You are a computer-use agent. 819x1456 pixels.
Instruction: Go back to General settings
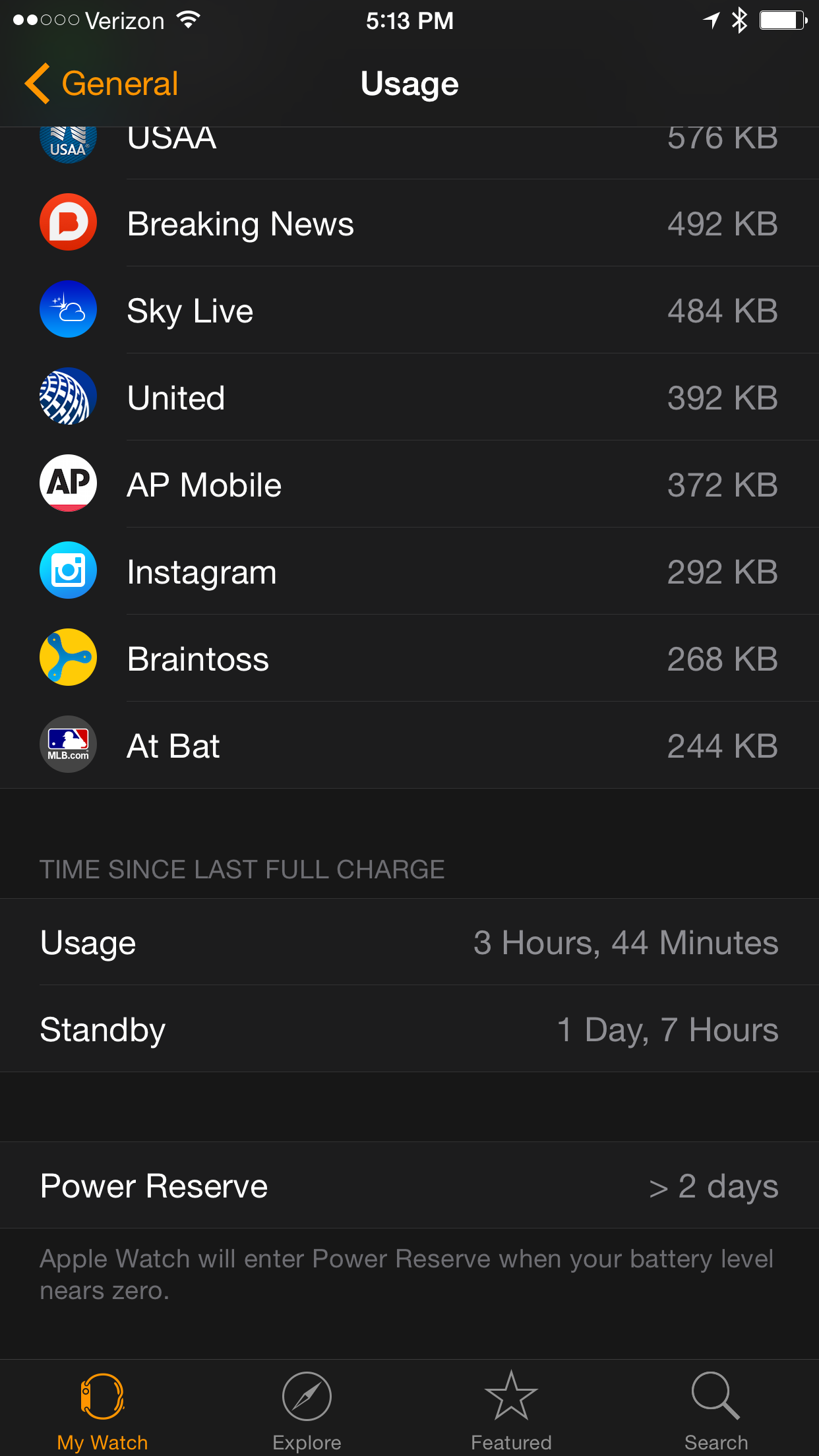point(102,84)
